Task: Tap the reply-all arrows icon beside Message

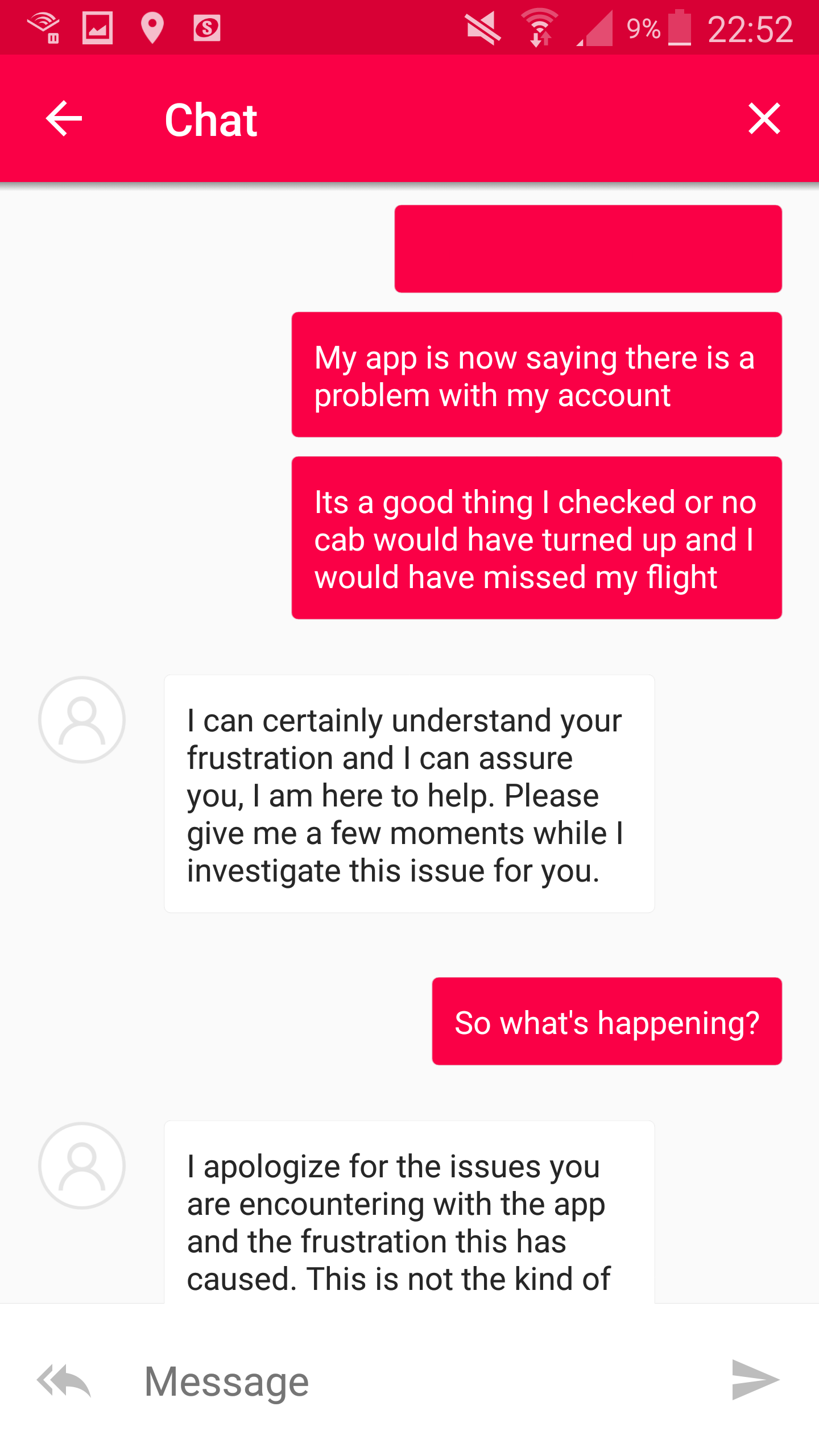Action: point(64,1380)
